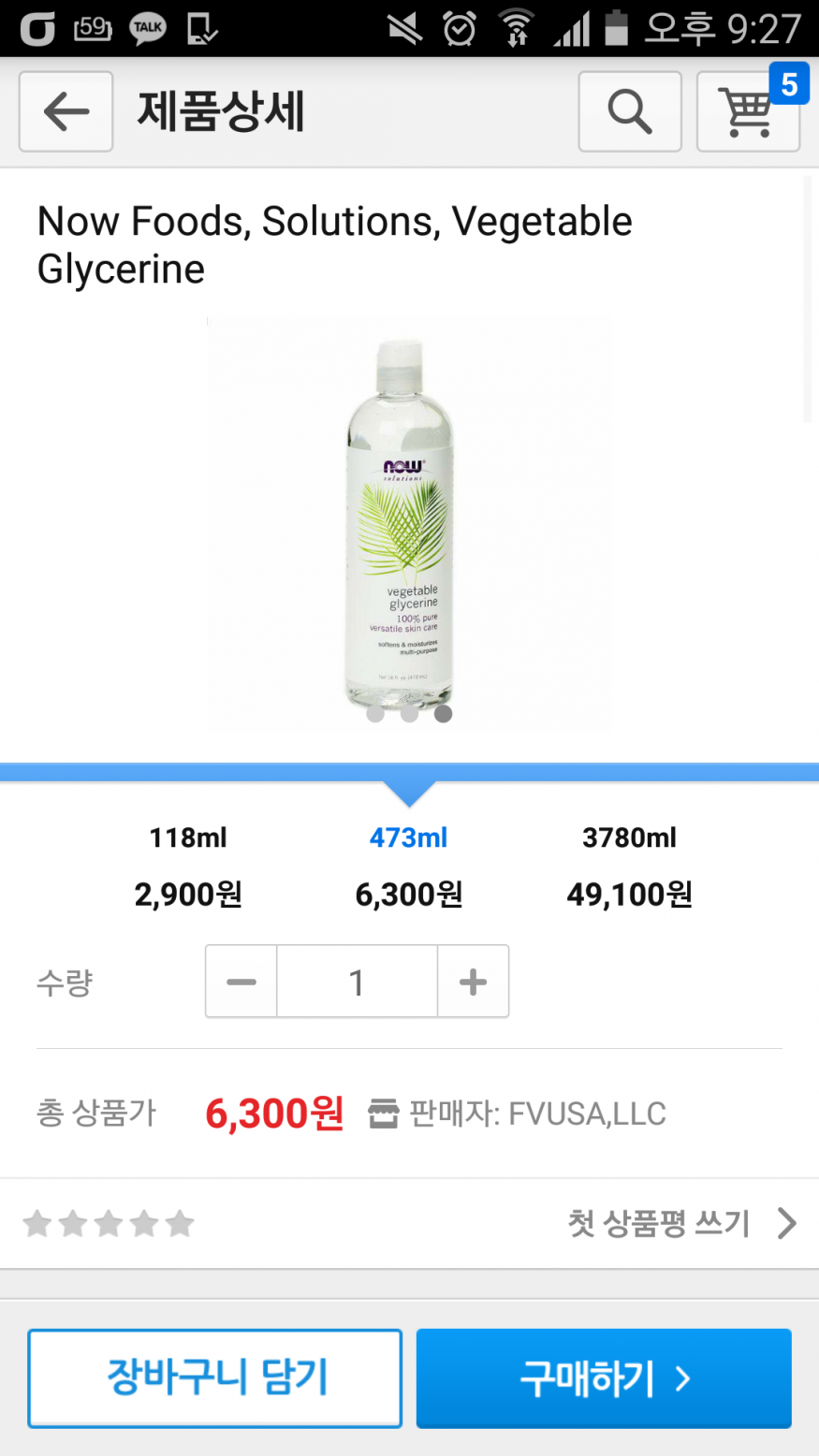Screen dimensions: 819x1456
Task: Open the shopping cart with 5 items
Action: click(748, 111)
